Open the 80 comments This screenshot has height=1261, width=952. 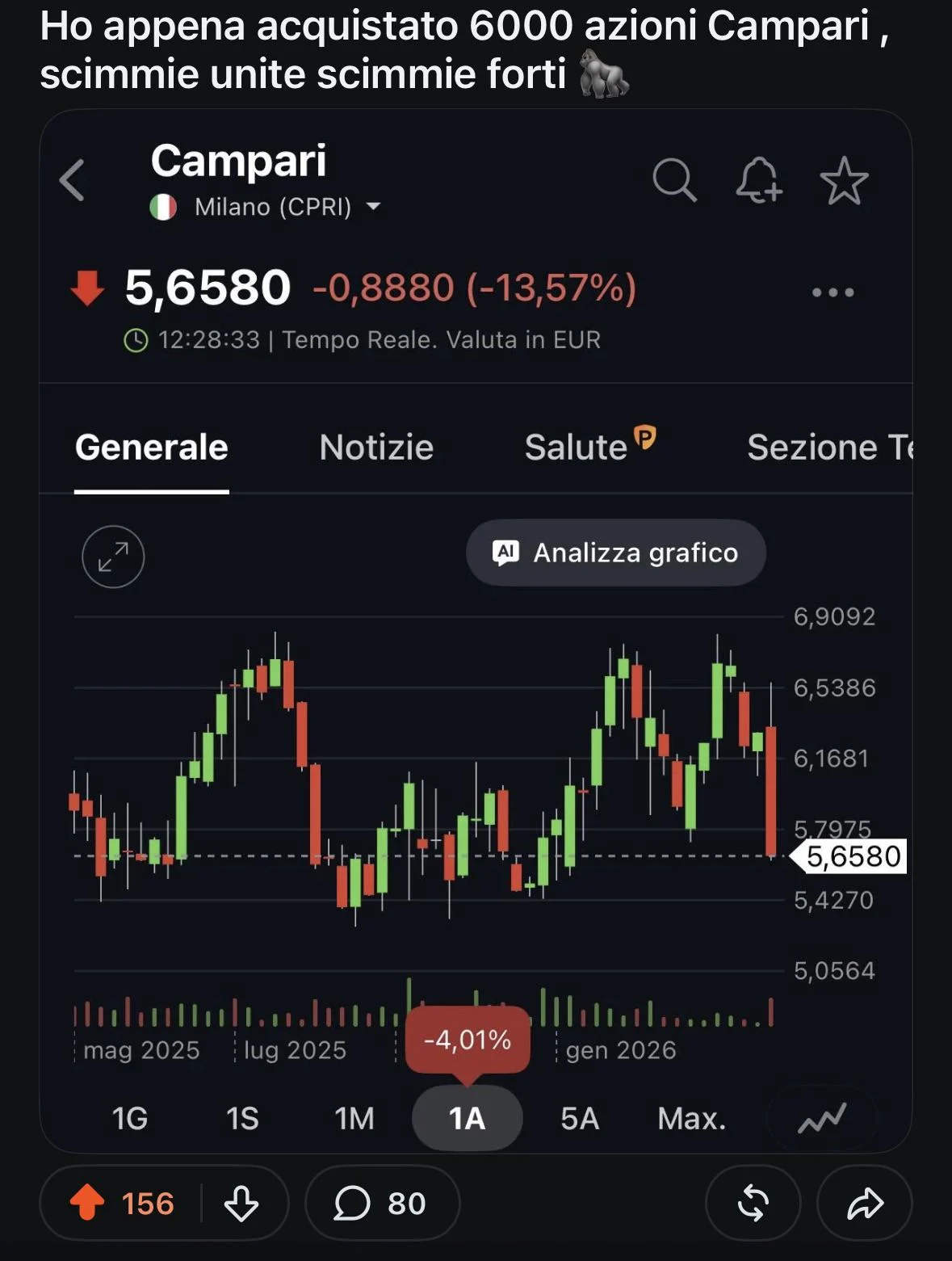382,1203
